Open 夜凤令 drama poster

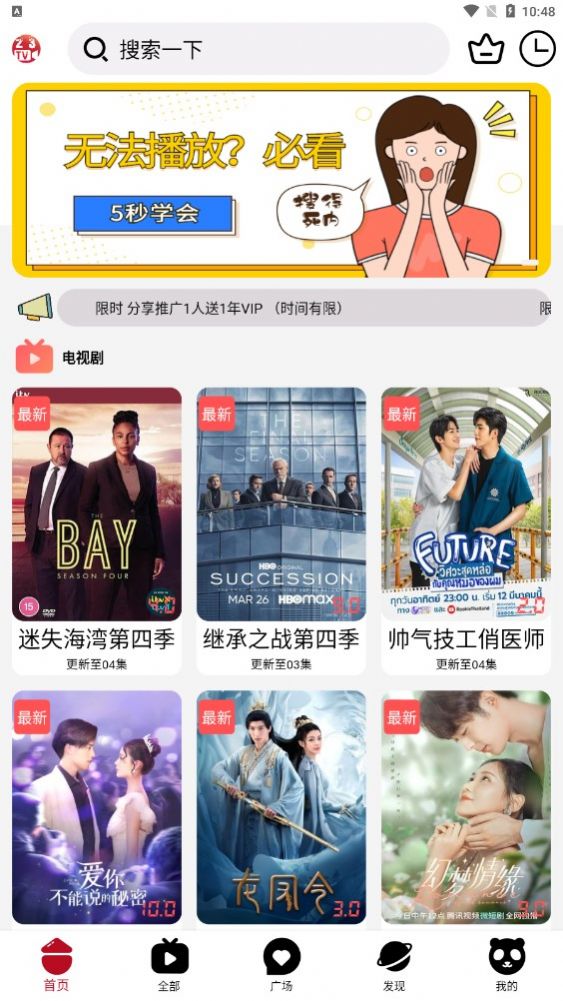(x=282, y=807)
